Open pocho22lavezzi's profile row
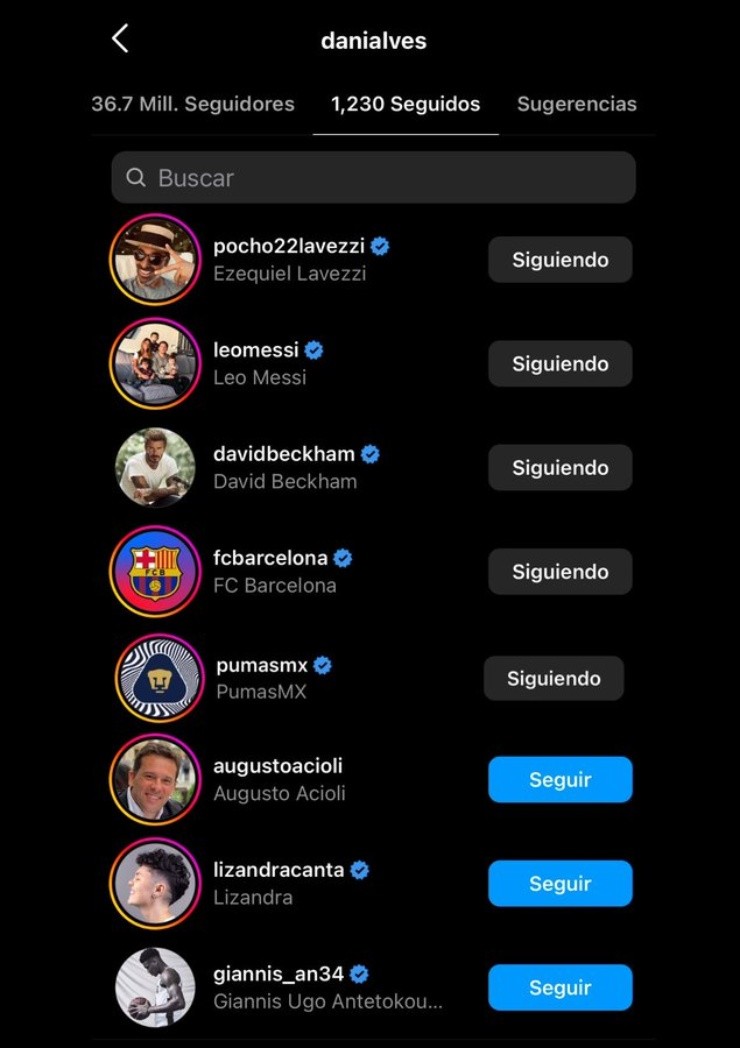 (300, 259)
